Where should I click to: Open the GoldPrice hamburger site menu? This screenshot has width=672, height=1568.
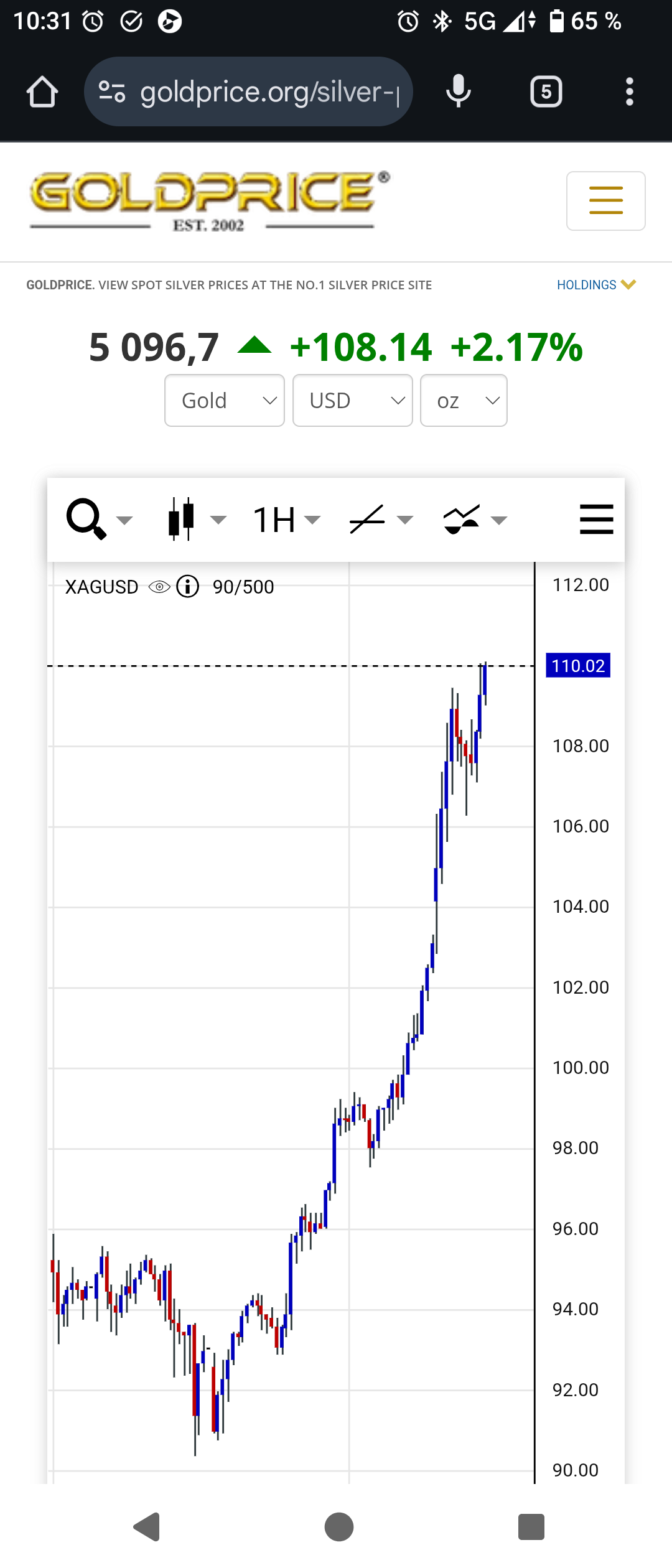[605, 201]
